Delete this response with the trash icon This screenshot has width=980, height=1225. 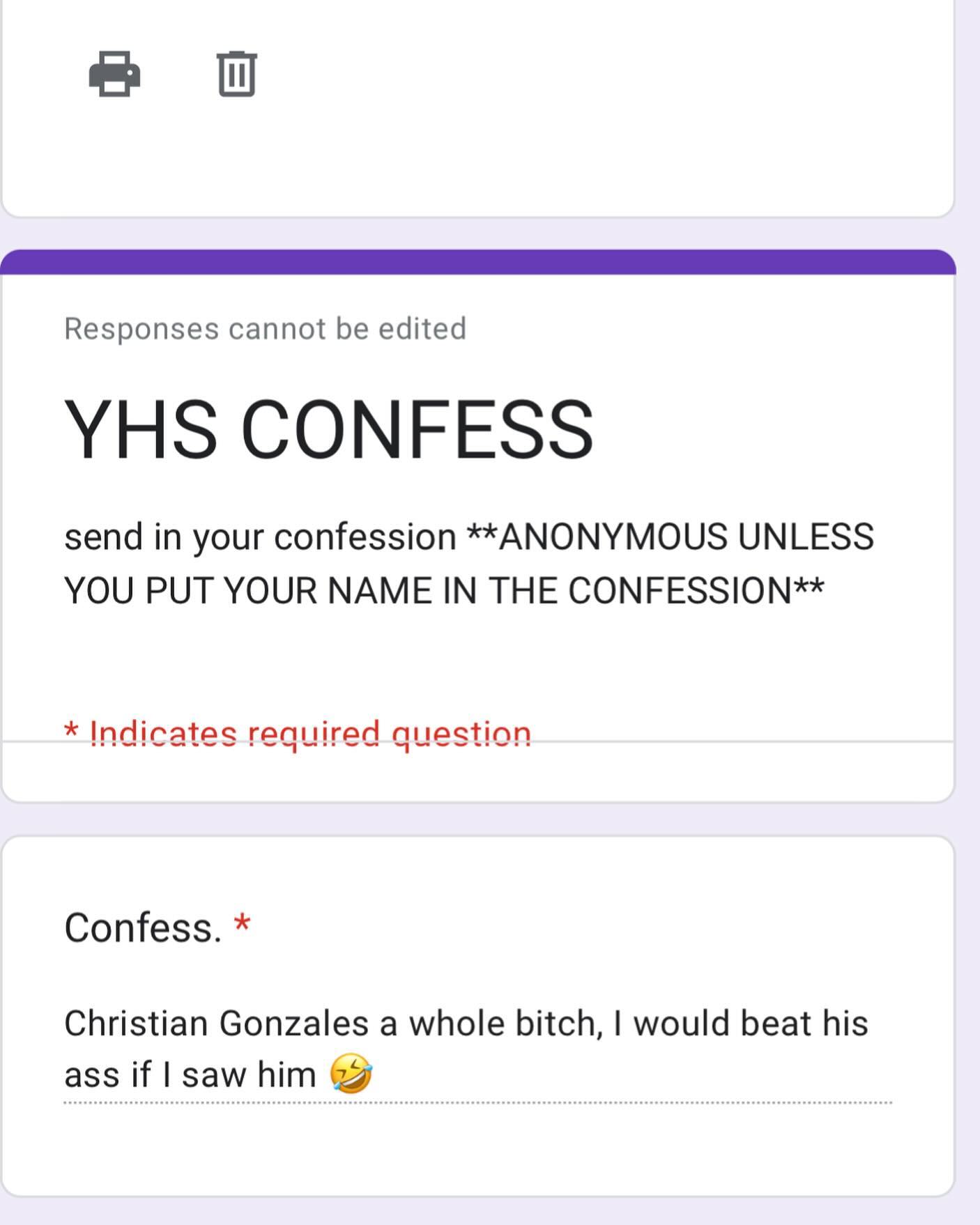click(237, 74)
